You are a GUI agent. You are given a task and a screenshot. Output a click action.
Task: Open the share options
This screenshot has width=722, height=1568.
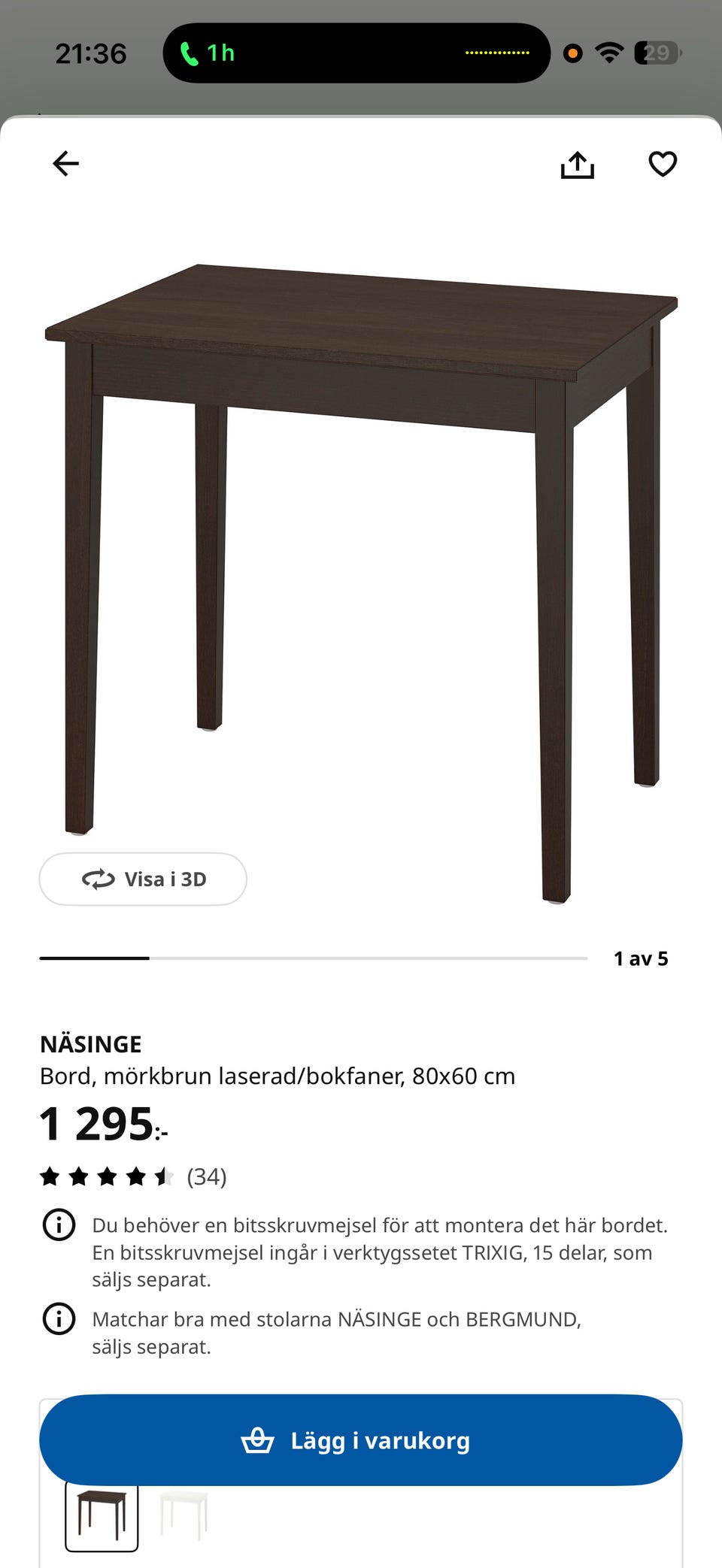[578, 162]
